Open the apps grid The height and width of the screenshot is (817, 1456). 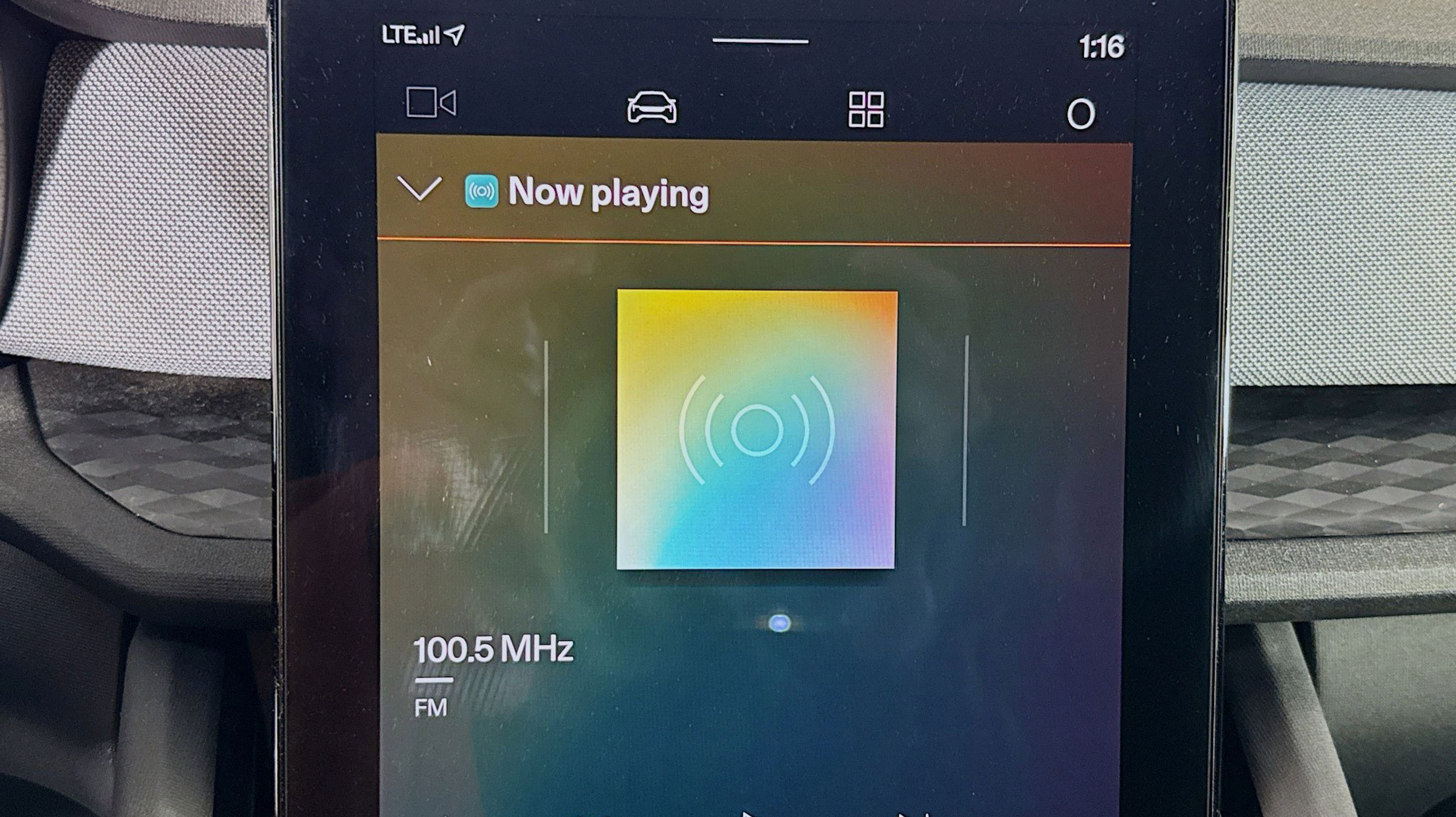coord(866,110)
